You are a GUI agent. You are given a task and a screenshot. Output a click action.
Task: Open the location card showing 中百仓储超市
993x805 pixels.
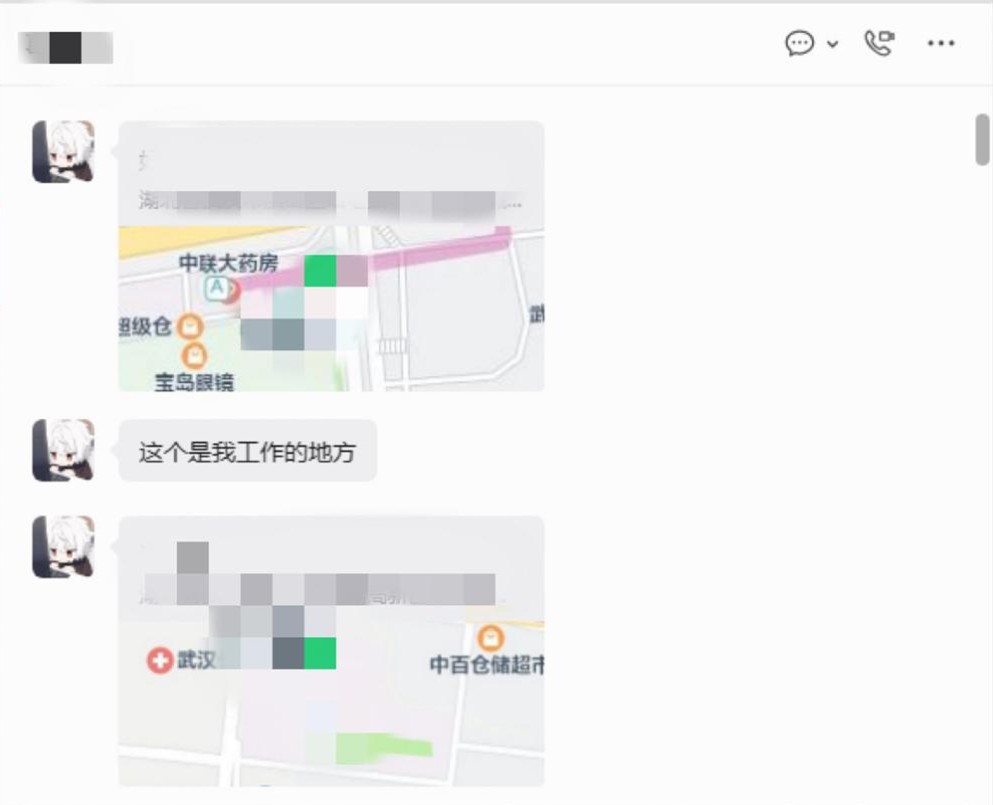pyautogui.click(x=331, y=651)
